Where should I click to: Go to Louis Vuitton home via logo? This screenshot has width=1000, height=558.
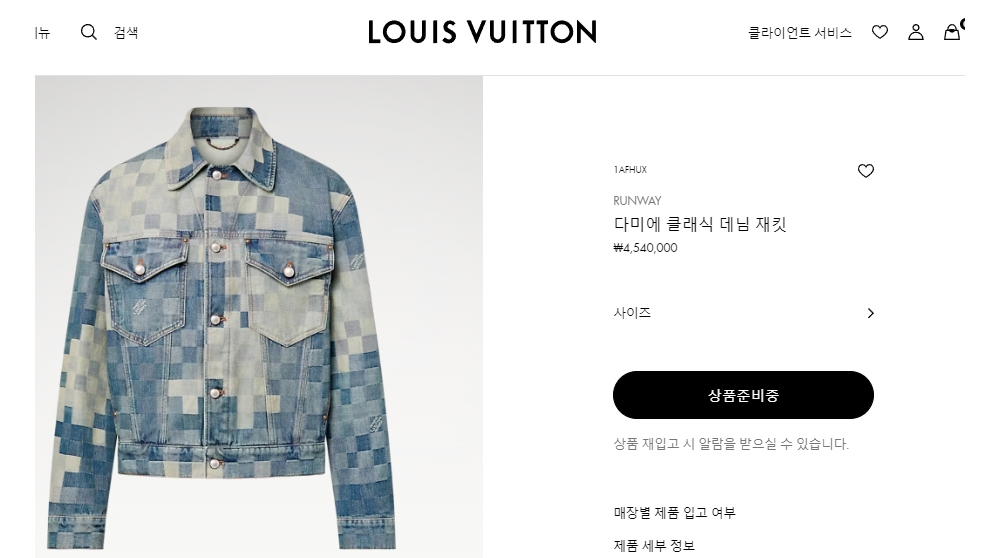point(482,32)
